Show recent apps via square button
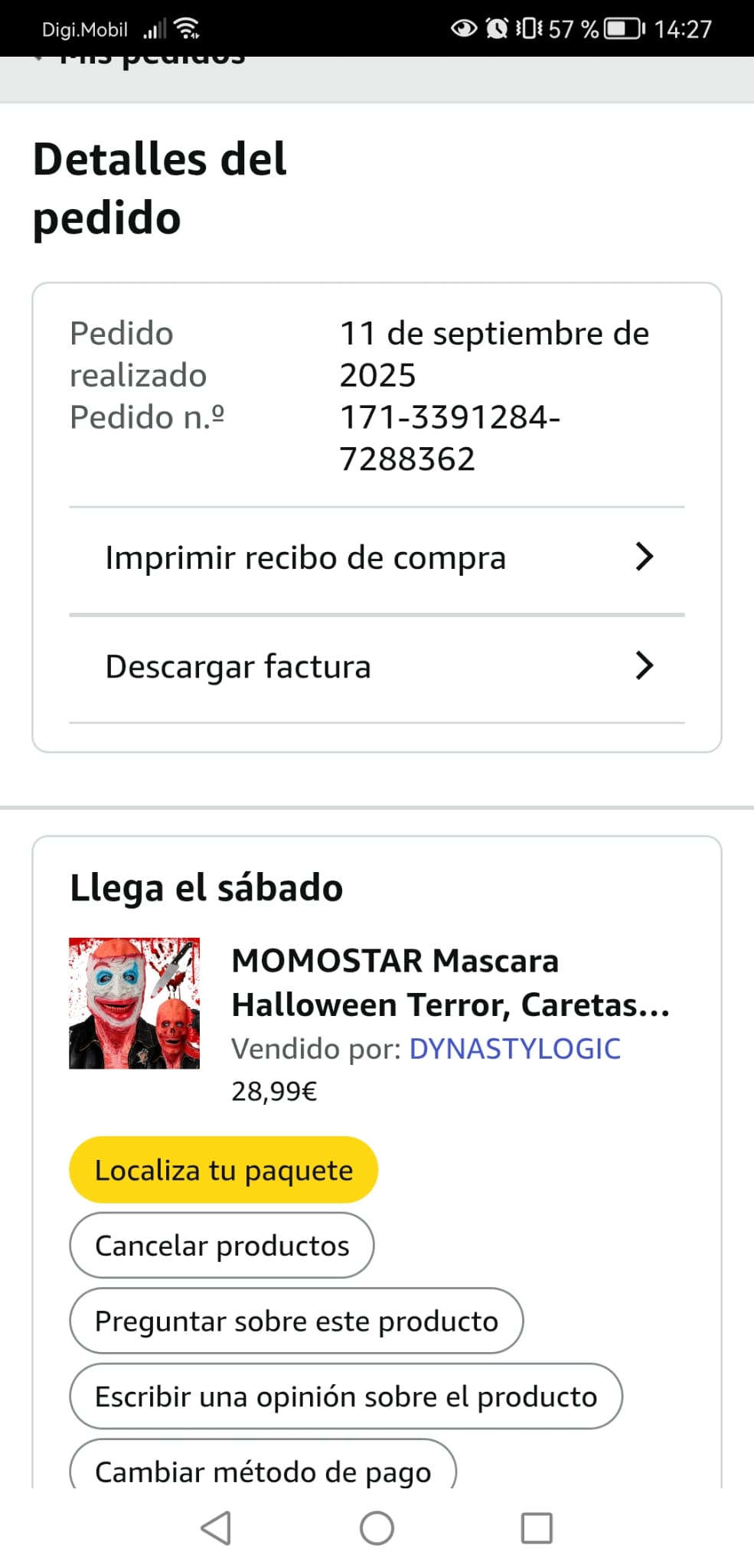The width and height of the screenshot is (754, 1568). (537, 1528)
